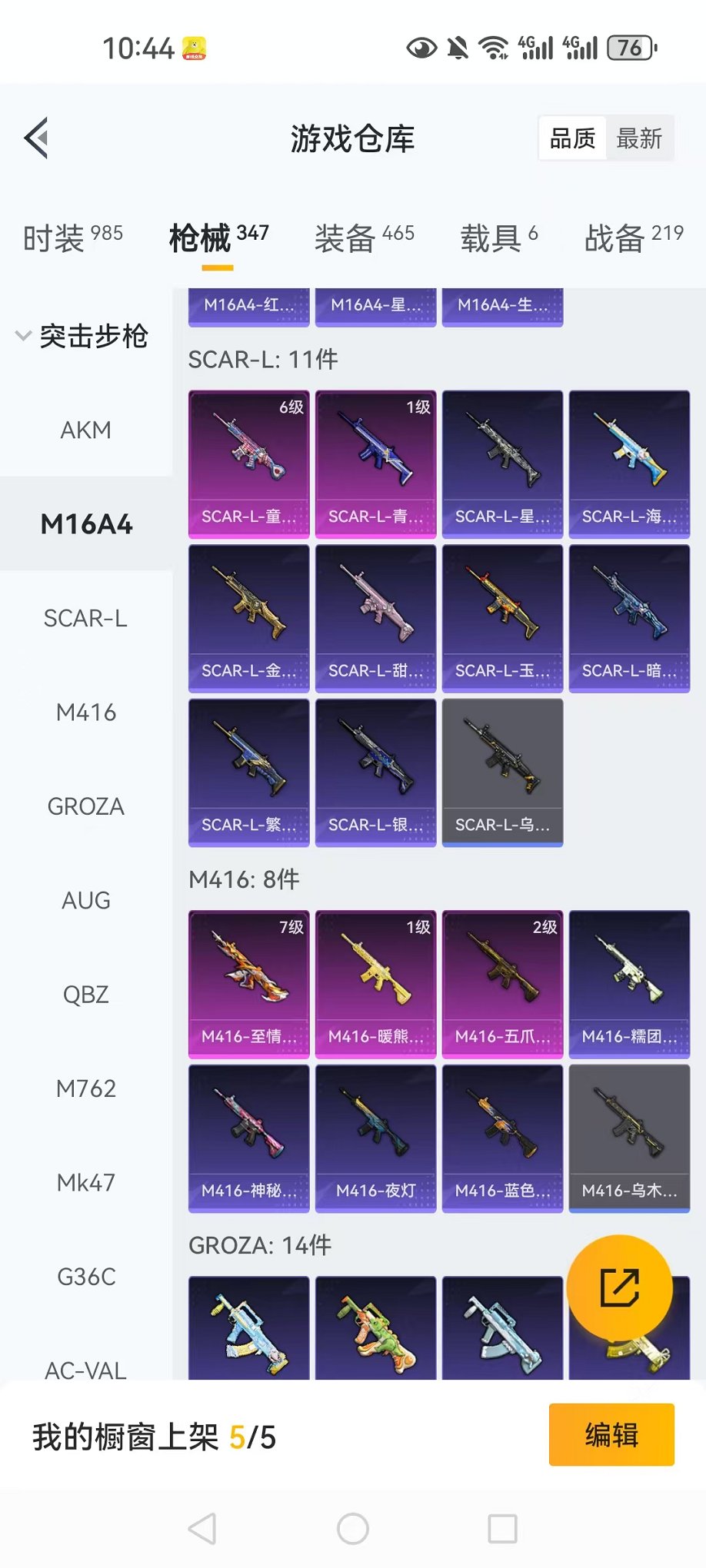Tap the yellow floating share button
706x1568 pixels.
pos(619,1287)
